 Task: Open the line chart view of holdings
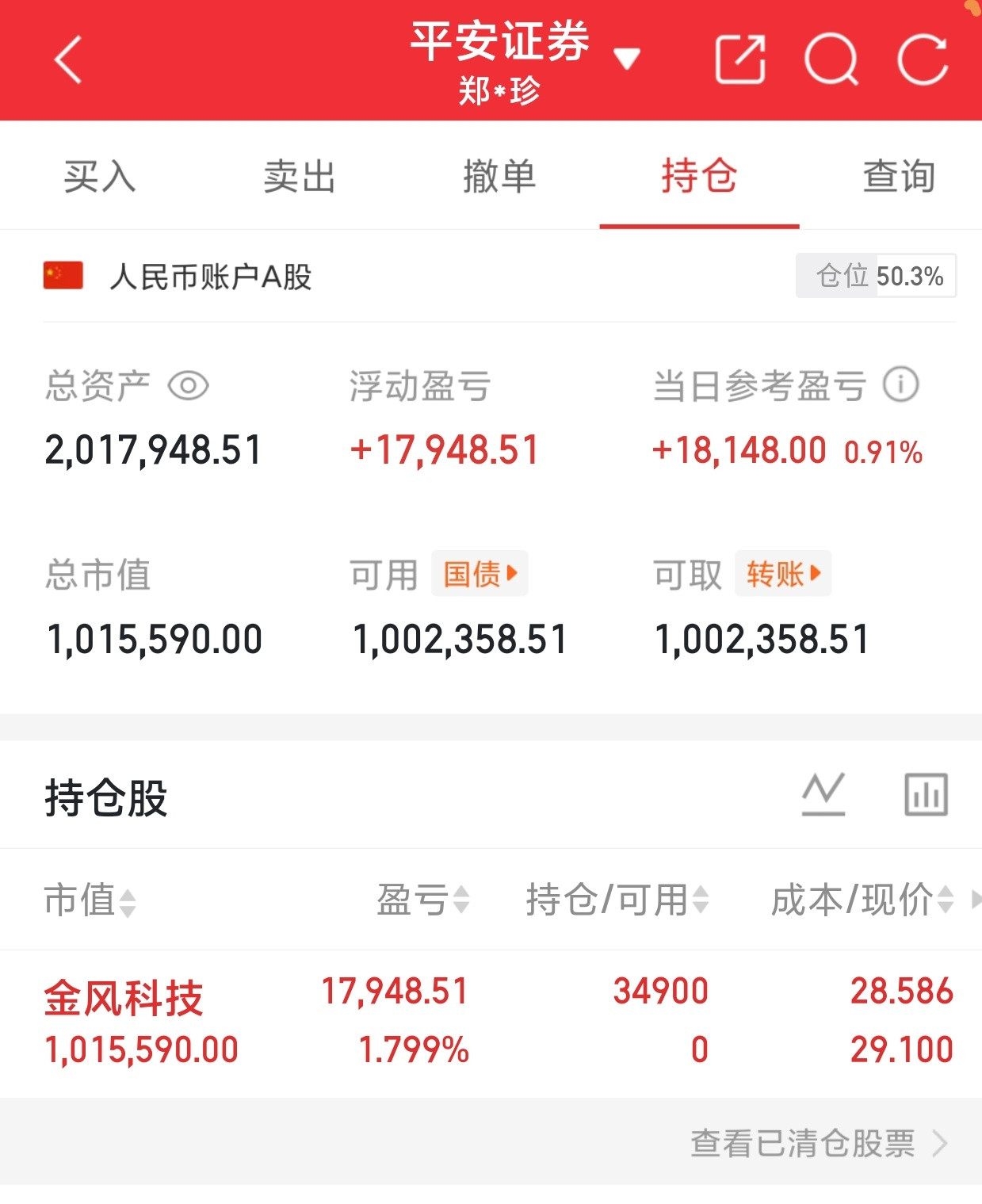[x=824, y=796]
